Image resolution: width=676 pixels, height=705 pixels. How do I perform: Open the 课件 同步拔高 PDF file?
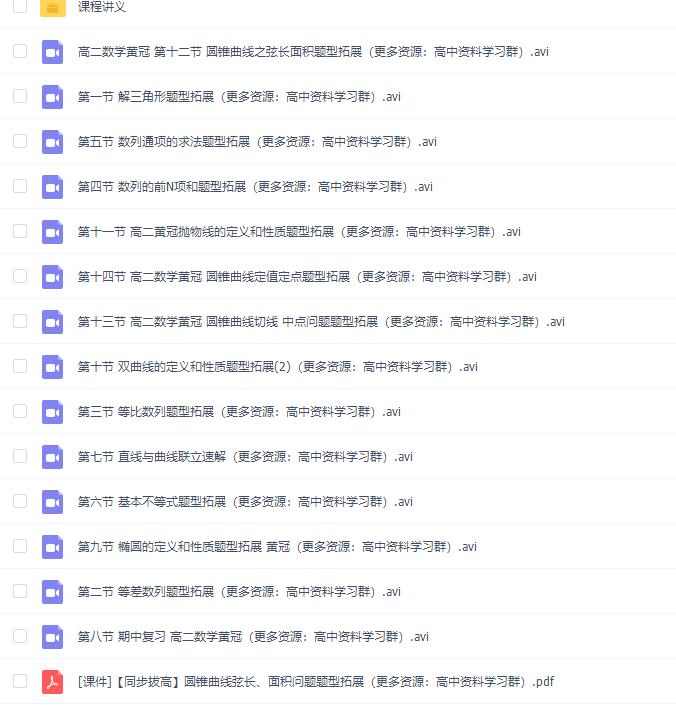coord(315,682)
